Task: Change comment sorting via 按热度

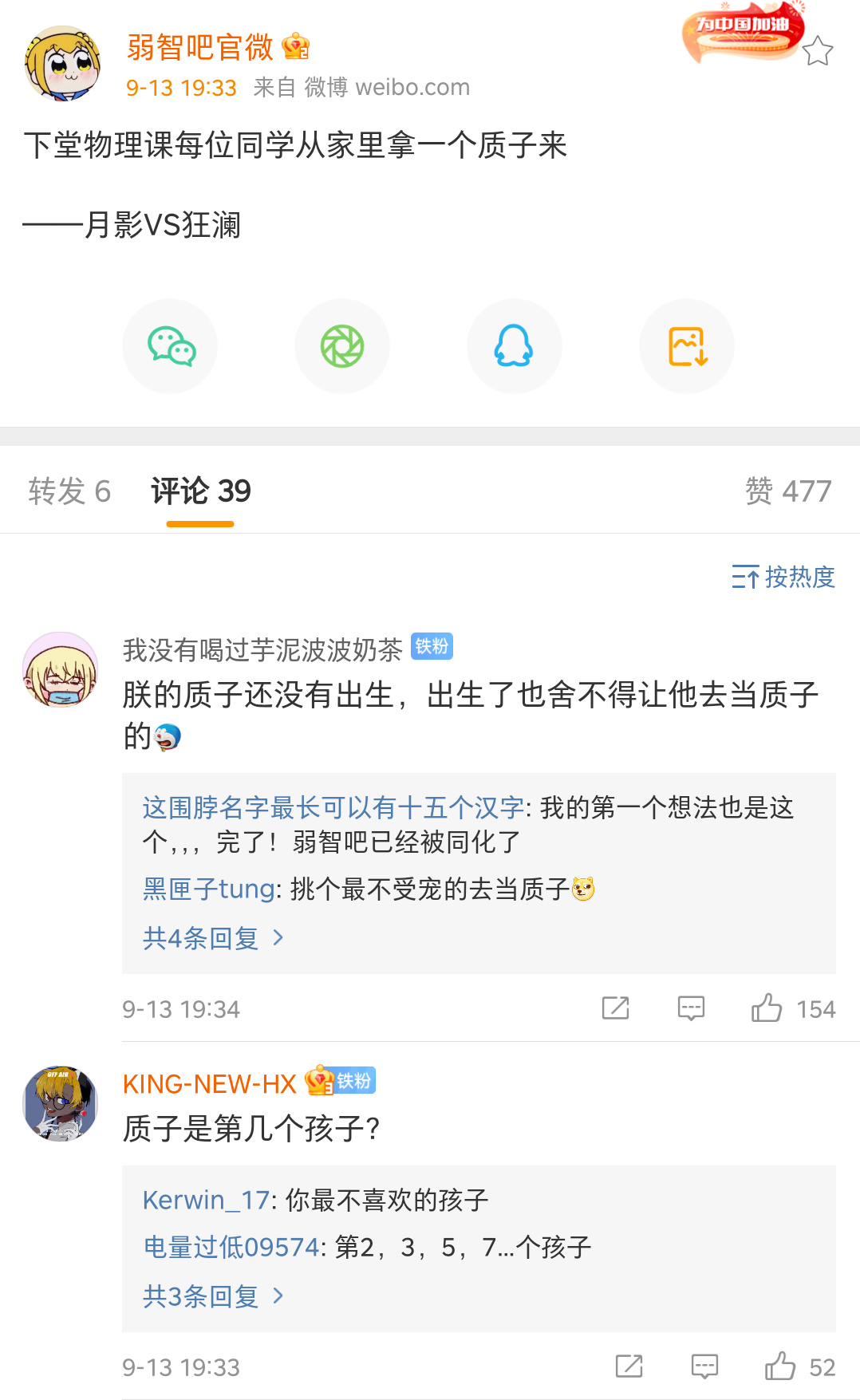Action: pyautogui.click(x=783, y=577)
